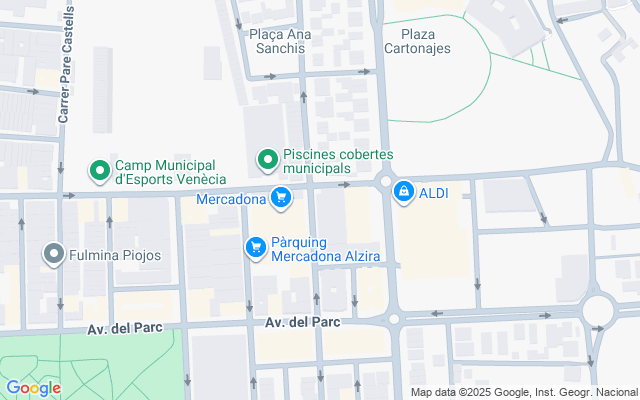
Task: Open the Fulmina Piojos place marker
Action: coord(53,255)
